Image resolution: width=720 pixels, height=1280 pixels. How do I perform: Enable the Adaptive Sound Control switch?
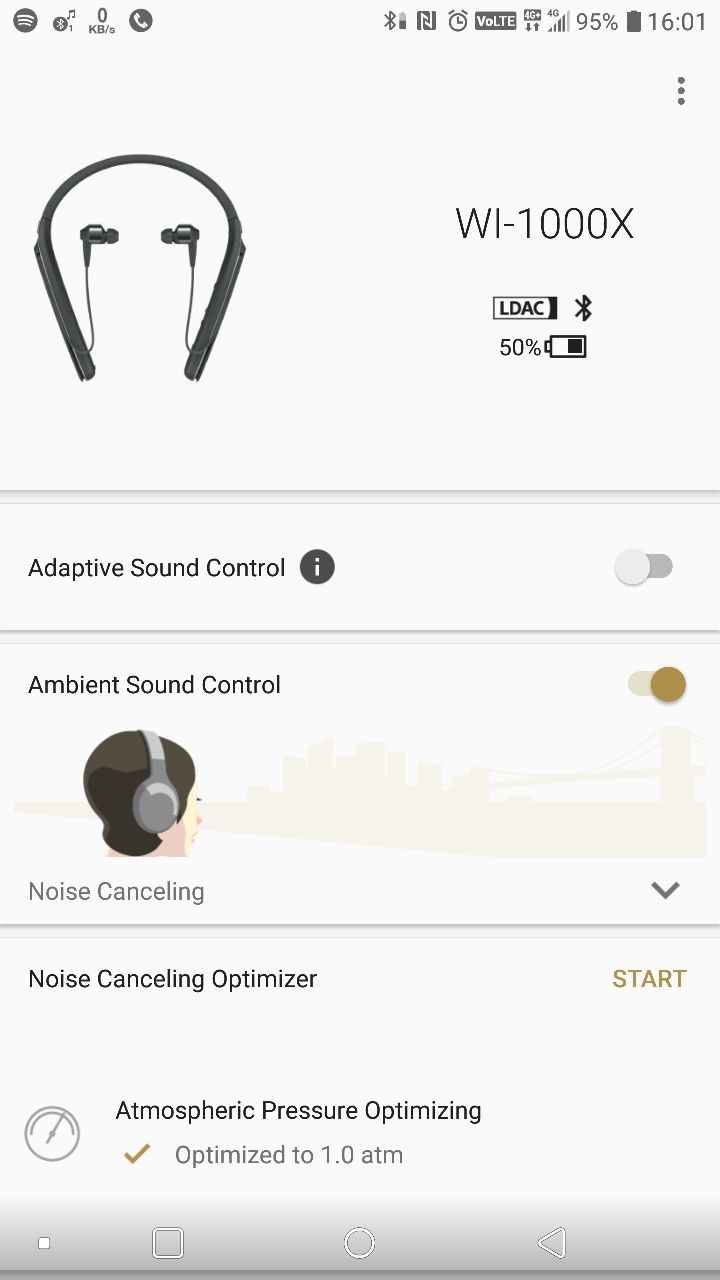(x=645, y=568)
